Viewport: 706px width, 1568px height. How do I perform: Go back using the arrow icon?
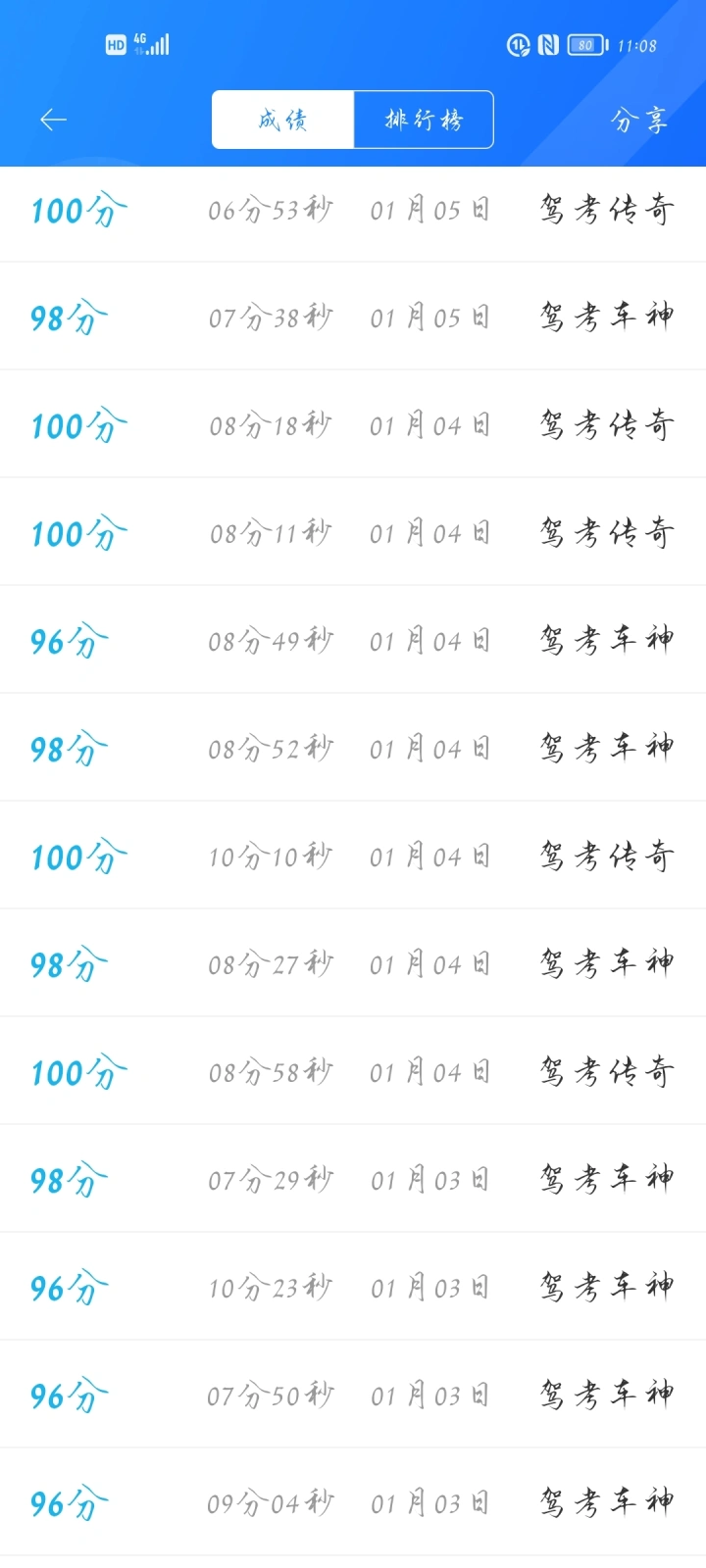tap(53, 120)
